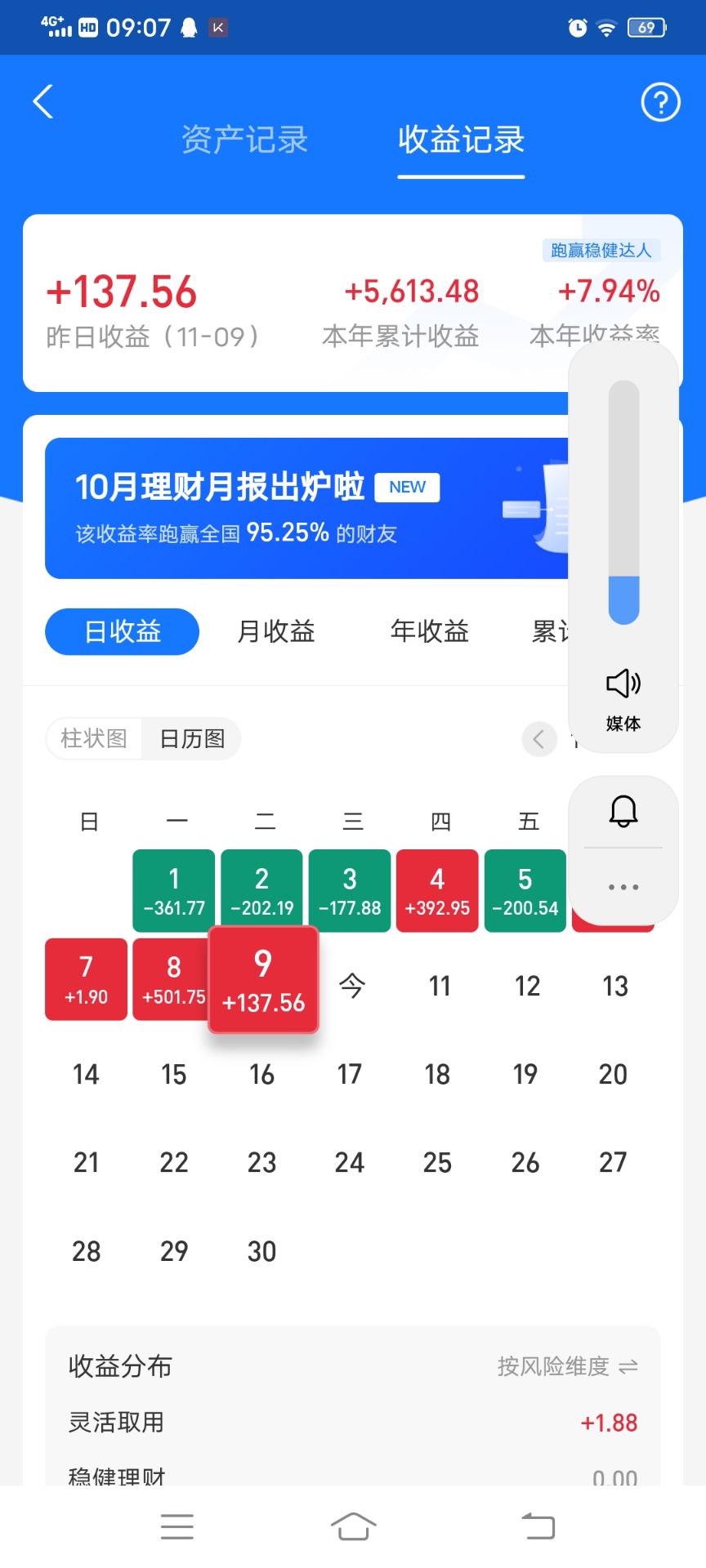
Task: Select day 8 with +501.75 earnings
Action: (x=172, y=978)
